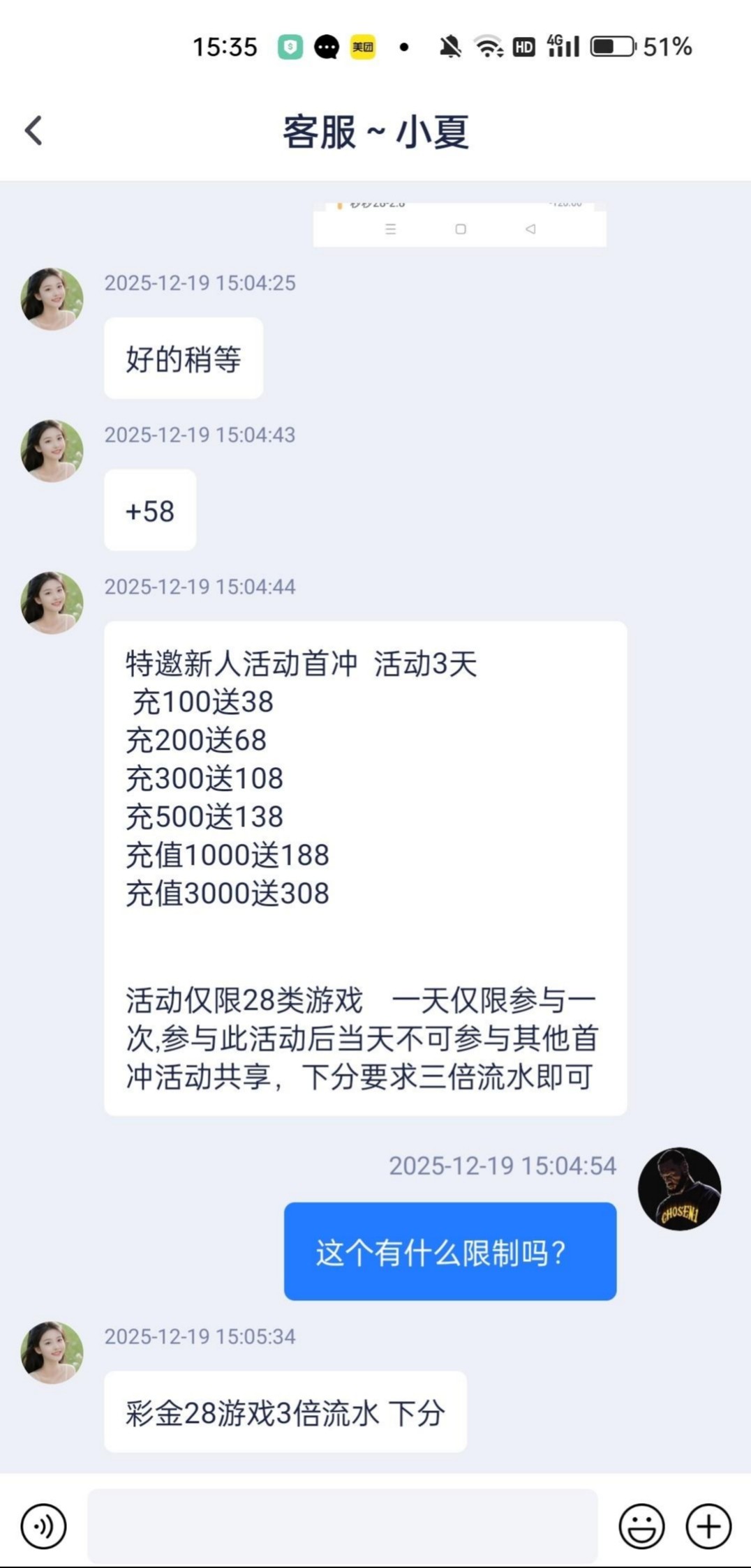The width and height of the screenshot is (751, 1568).
Task: Switch to voice message input
Action: coord(43,1526)
